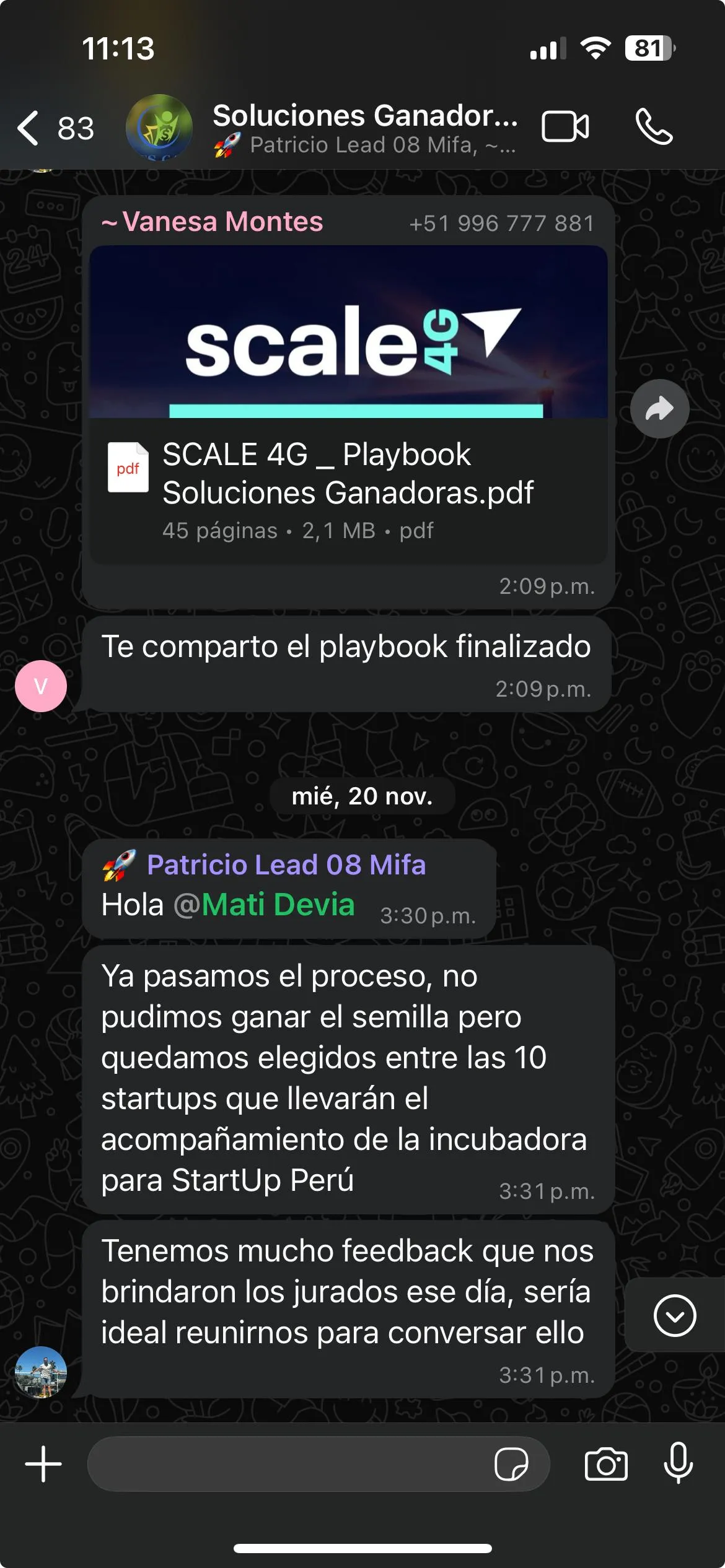Open the attachment plus menu
Screen dimensions: 725x1568
(43, 1464)
